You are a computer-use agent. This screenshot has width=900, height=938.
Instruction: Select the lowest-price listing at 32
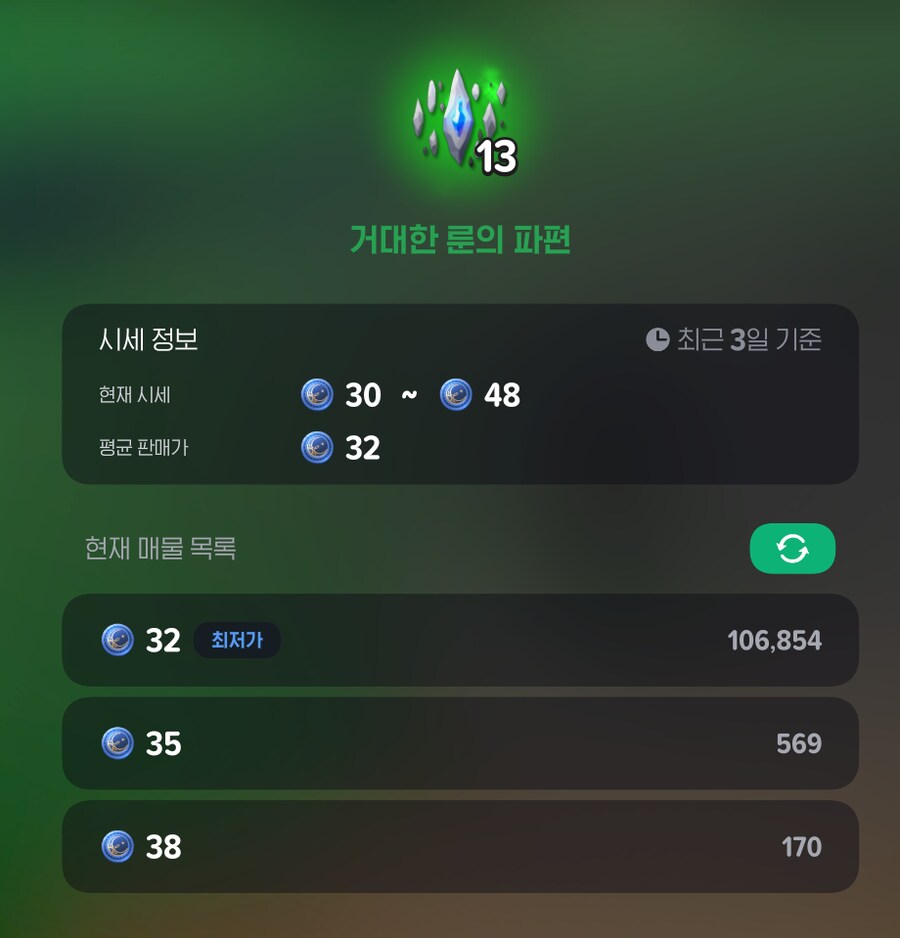460,640
